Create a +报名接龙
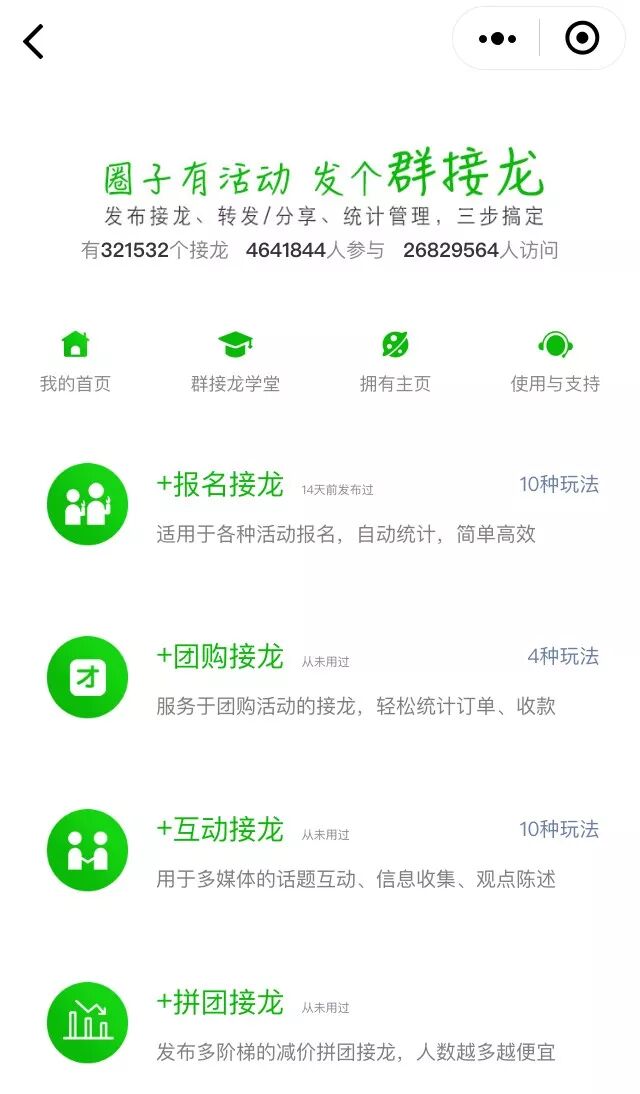The width and height of the screenshot is (640, 1094). pyautogui.click(x=220, y=485)
